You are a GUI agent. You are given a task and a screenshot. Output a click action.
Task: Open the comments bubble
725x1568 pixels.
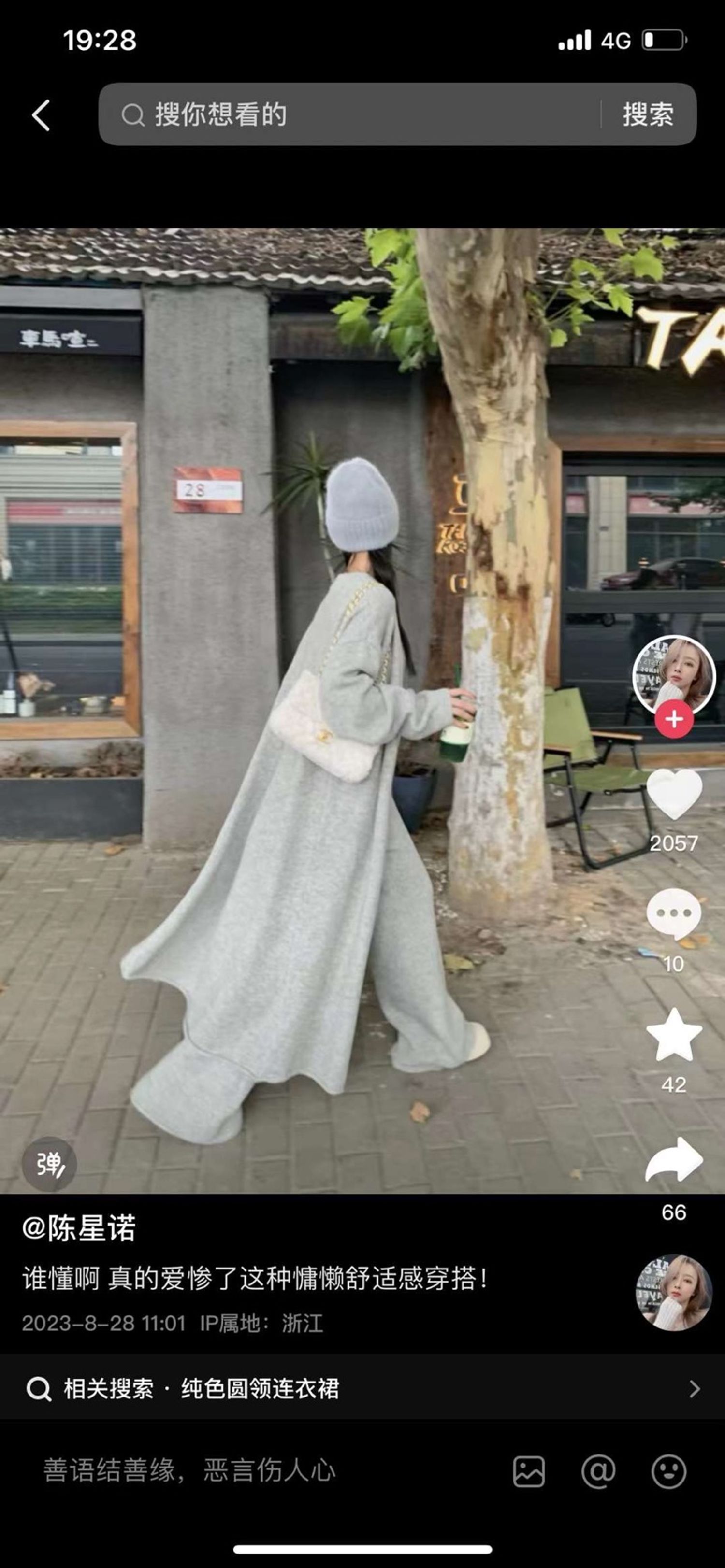(673, 913)
